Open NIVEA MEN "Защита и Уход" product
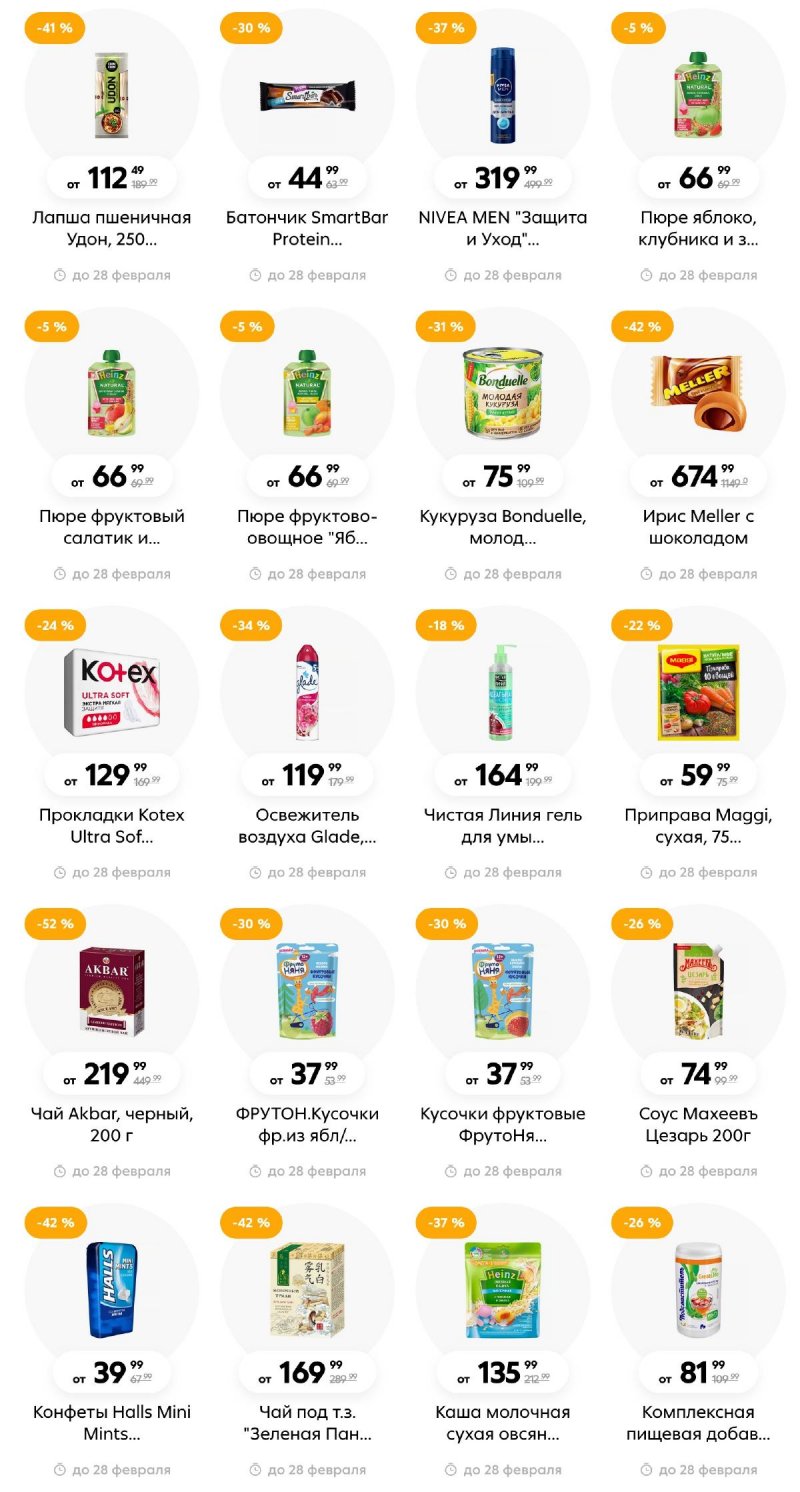 tap(503, 97)
